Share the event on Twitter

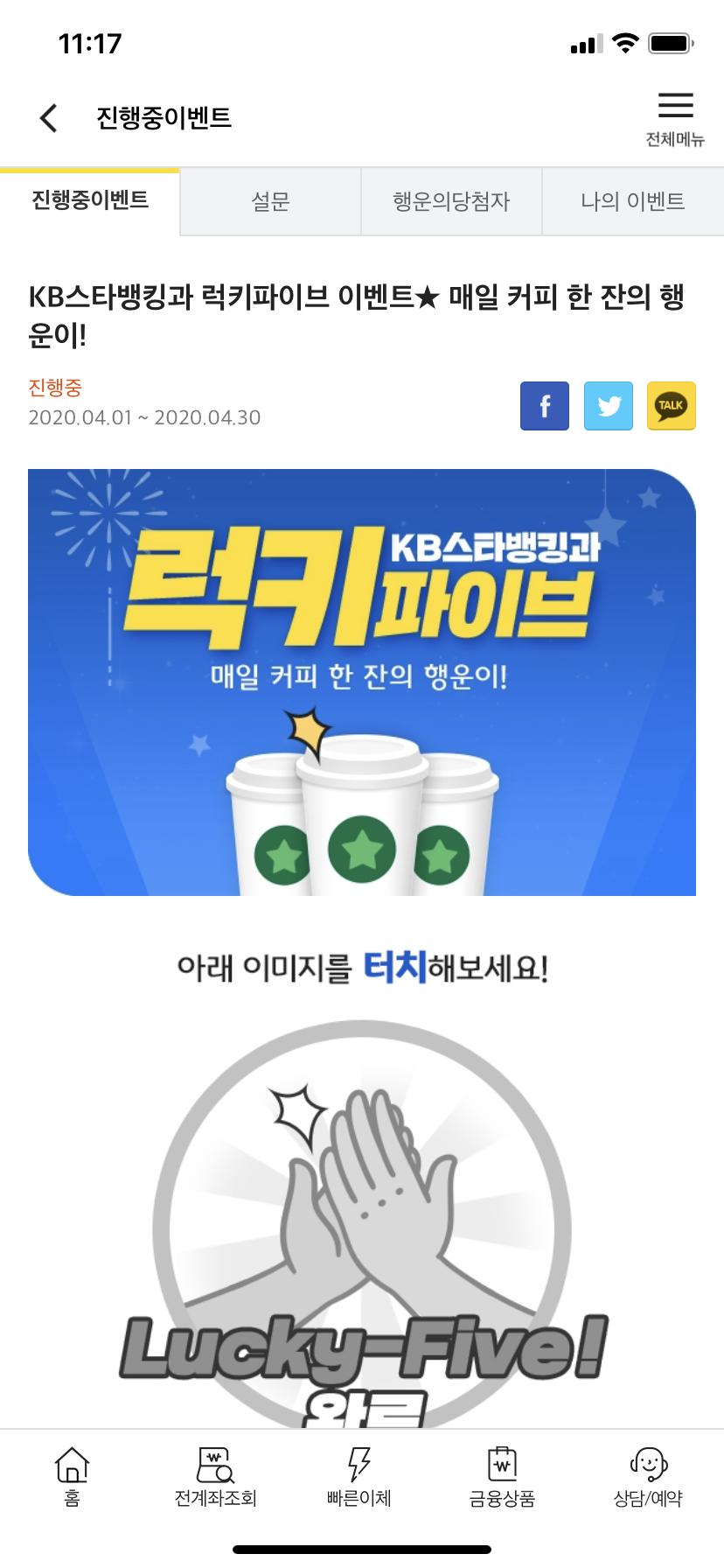(609, 406)
